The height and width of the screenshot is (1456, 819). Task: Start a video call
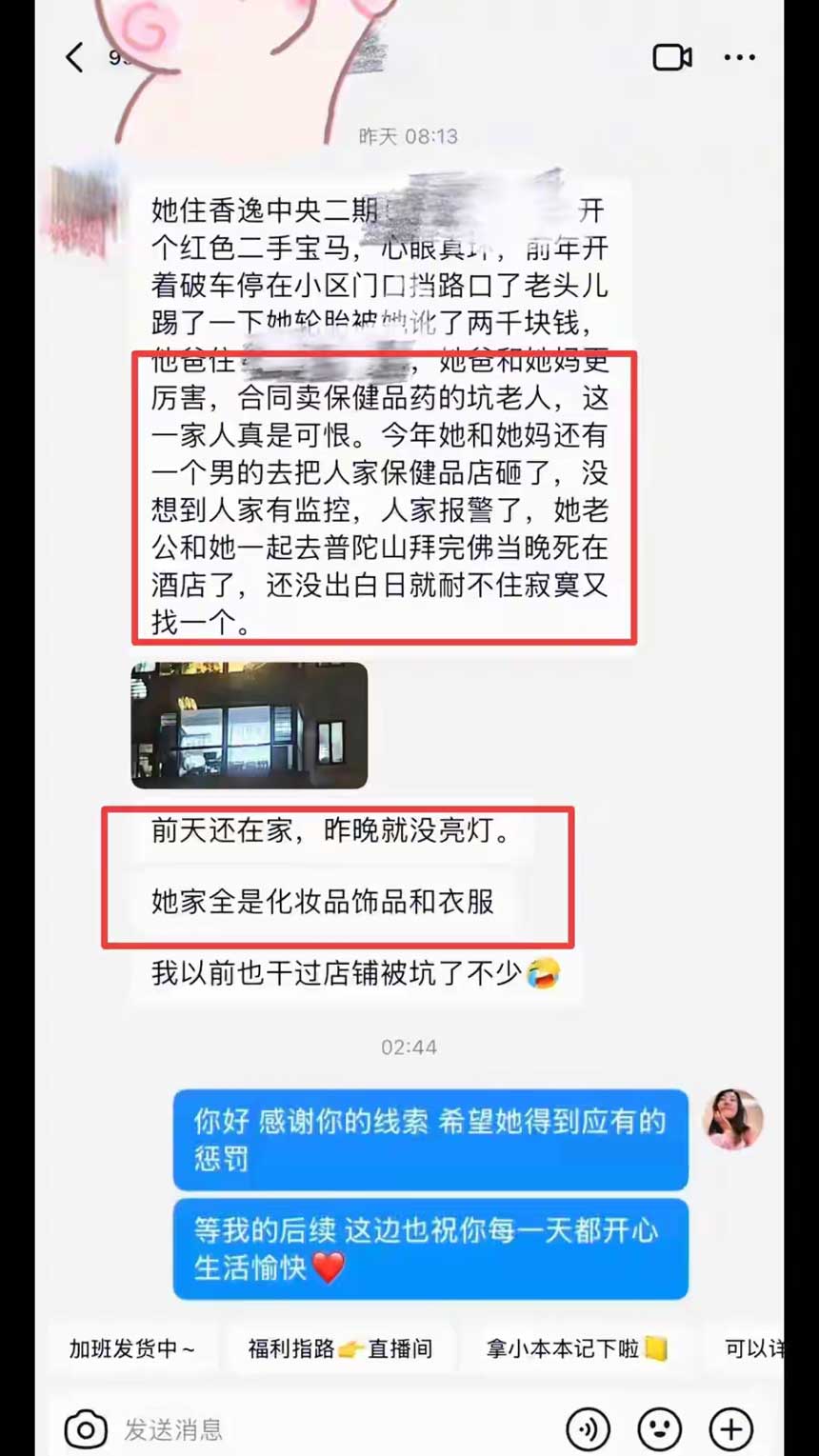click(671, 58)
